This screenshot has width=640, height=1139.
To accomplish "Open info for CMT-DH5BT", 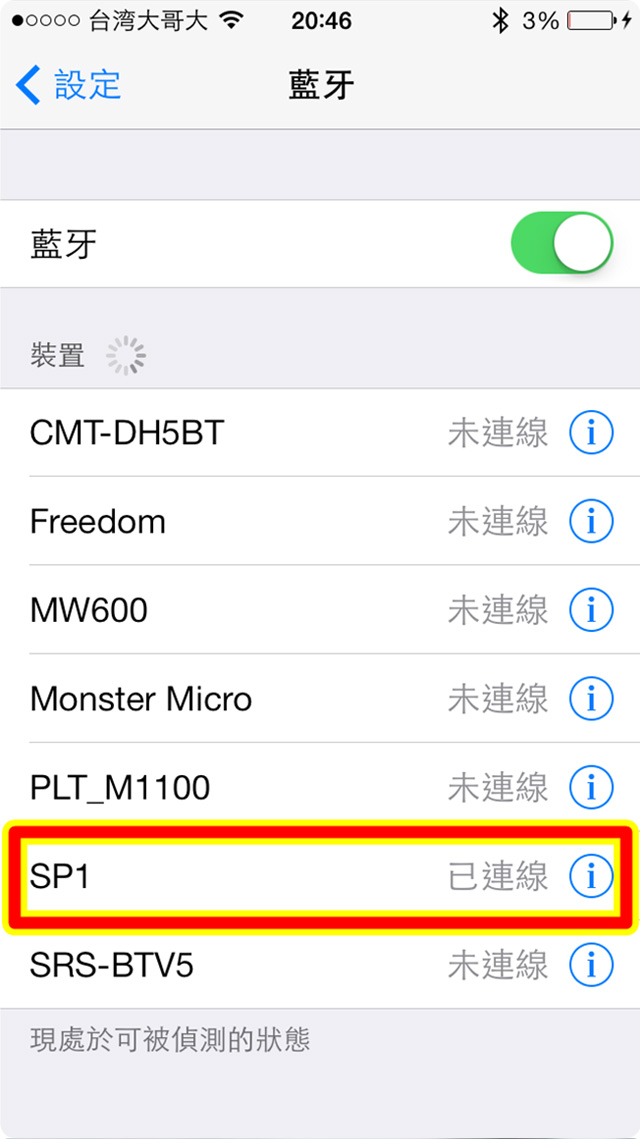I will click(x=591, y=433).
